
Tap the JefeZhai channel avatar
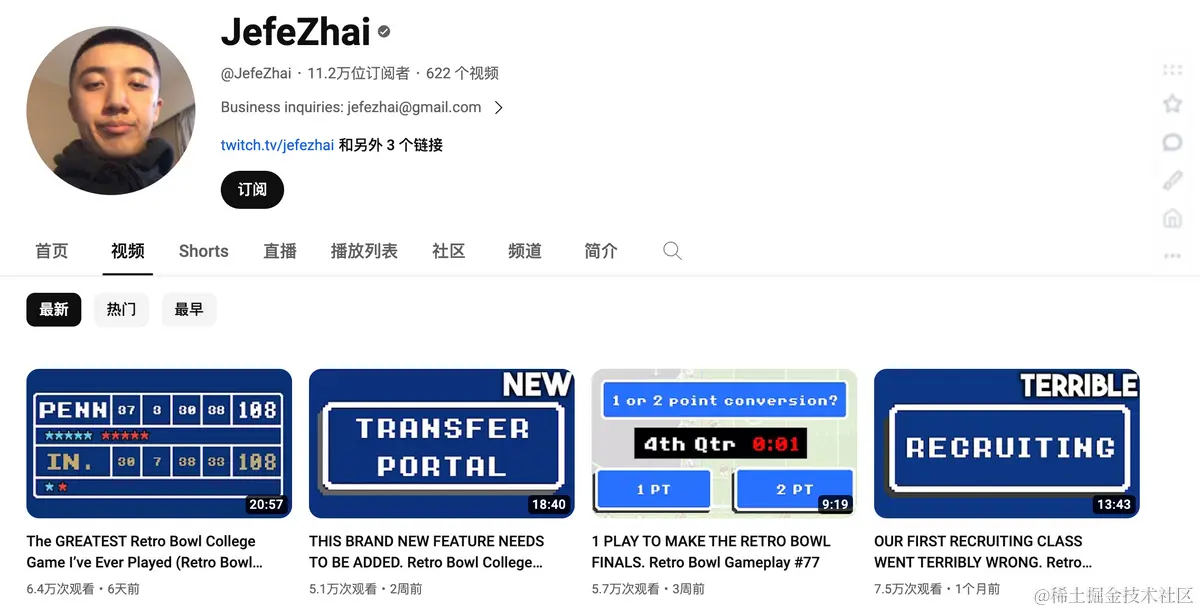point(111,110)
